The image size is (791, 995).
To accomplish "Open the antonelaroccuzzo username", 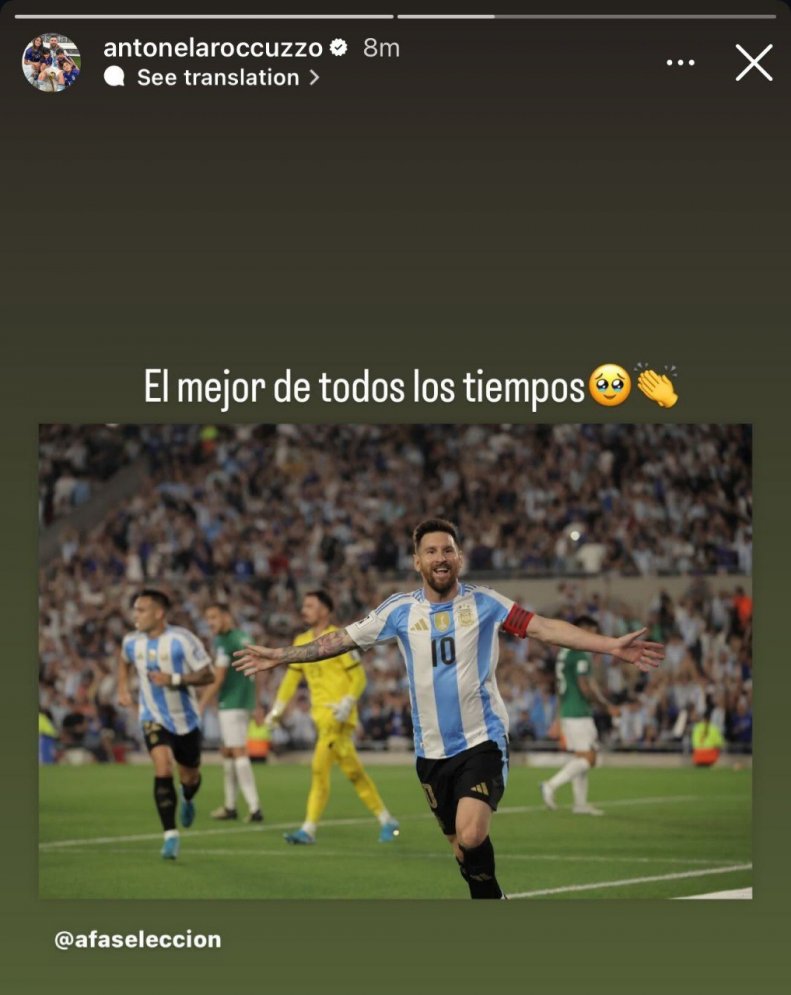I will click(x=213, y=48).
